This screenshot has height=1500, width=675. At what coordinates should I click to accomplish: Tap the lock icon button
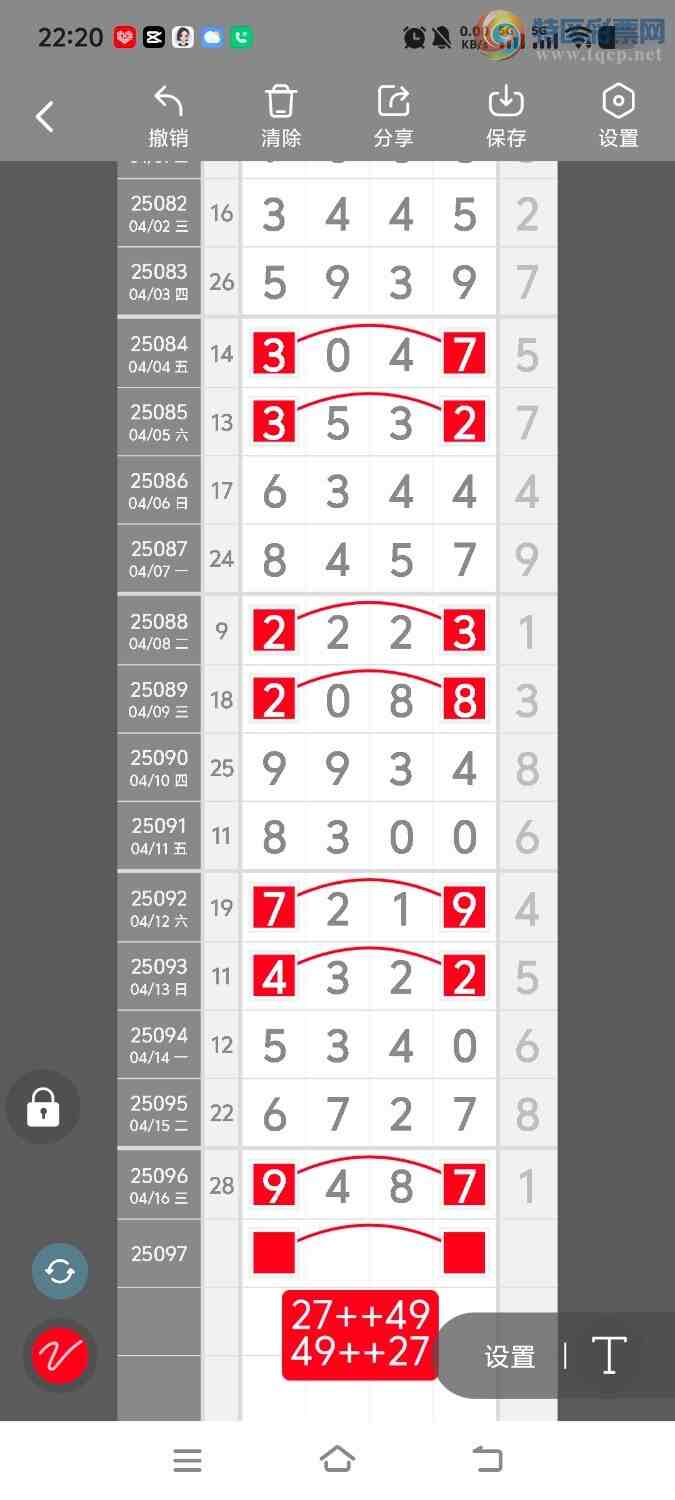click(43, 1107)
